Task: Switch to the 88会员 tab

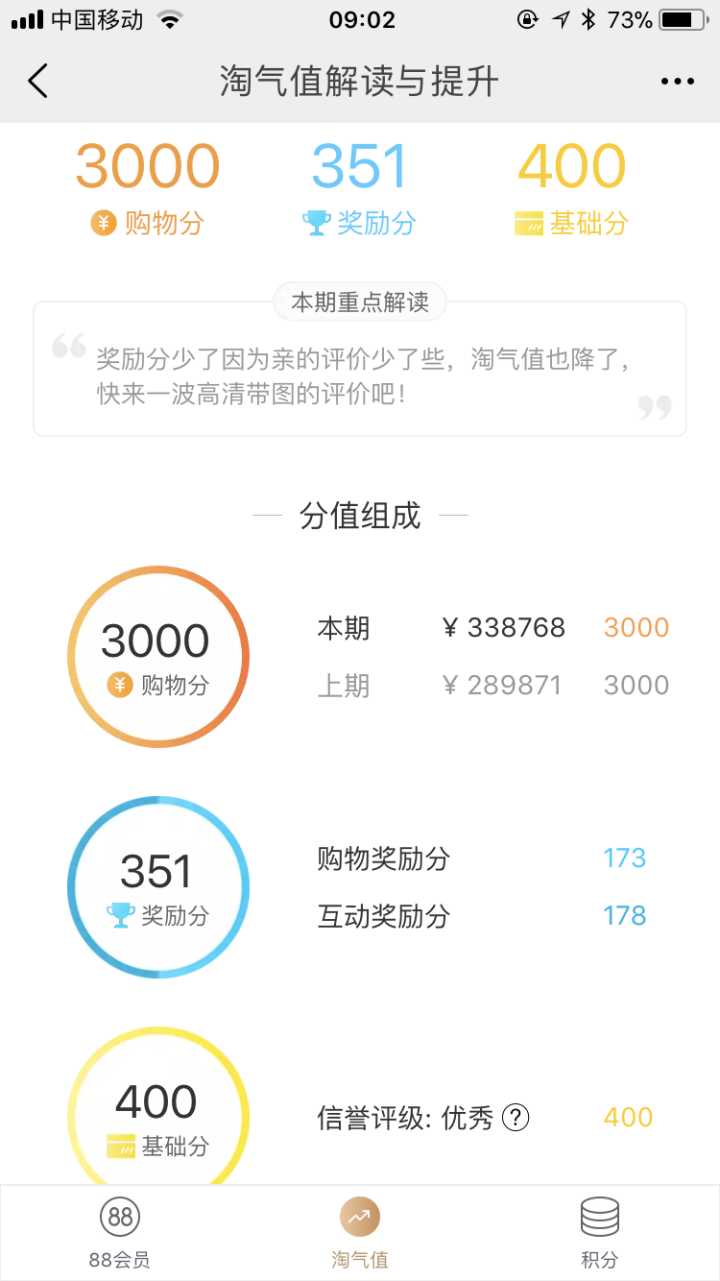Action: pos(120,1233)
